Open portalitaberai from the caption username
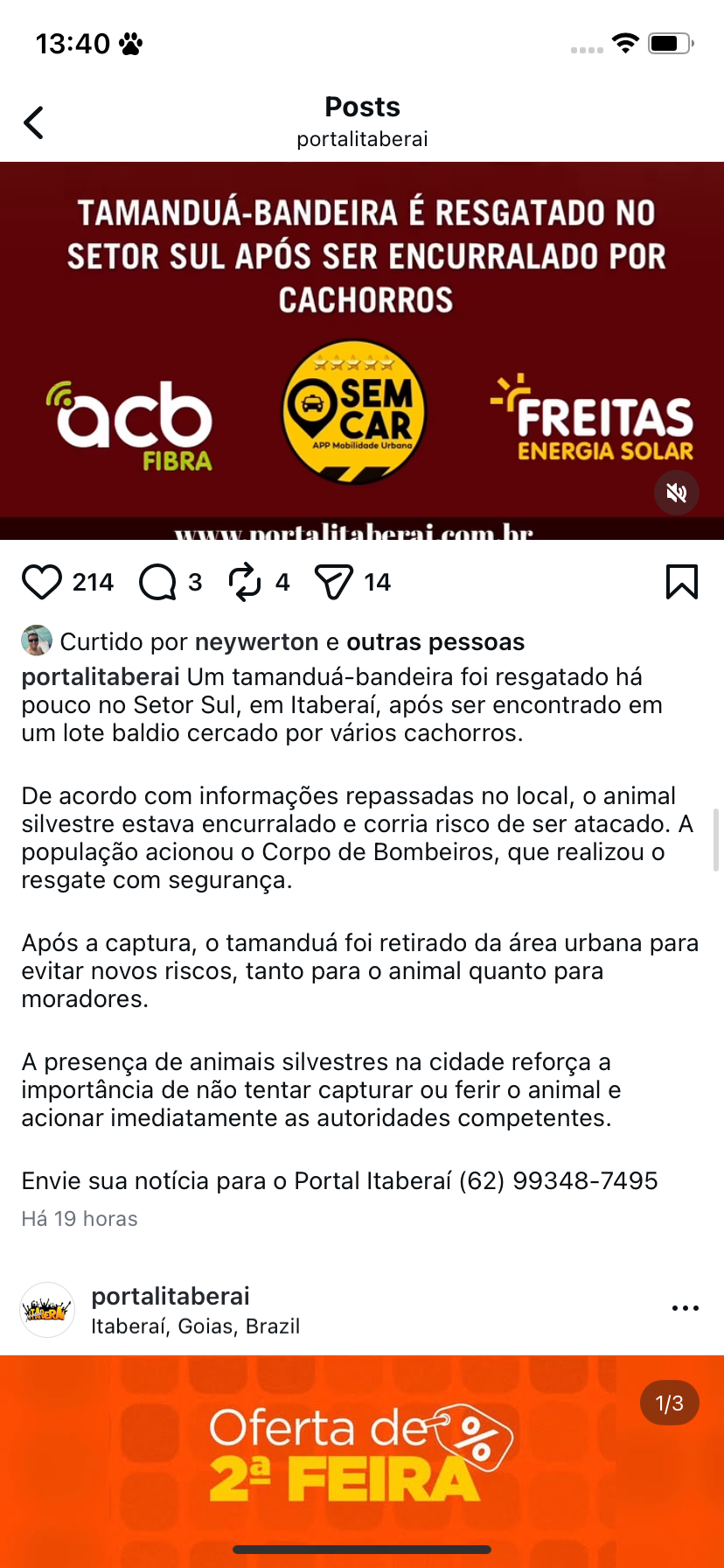724x1568 pixels. pyautogui.click(x=101, y=677)
